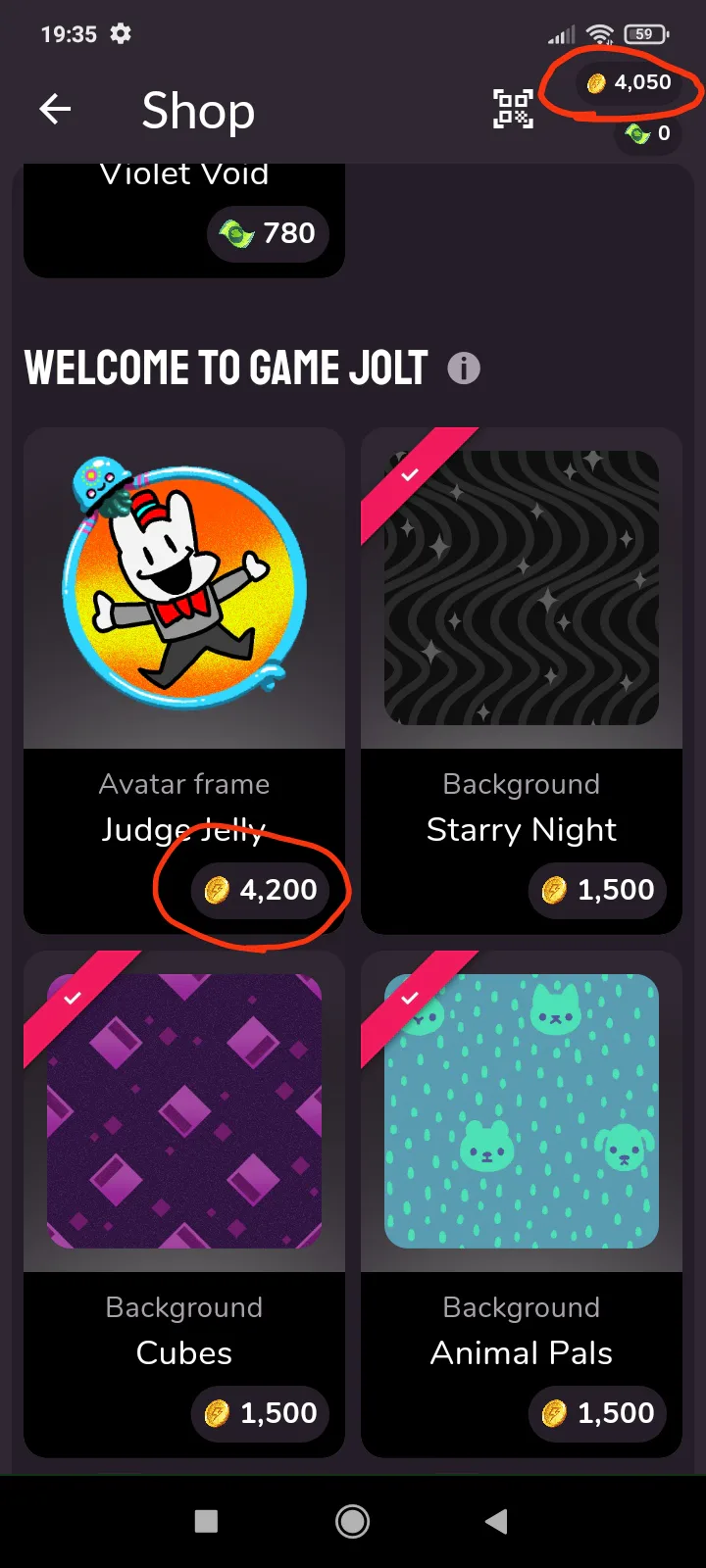This screenshot has height=1568, width=706.
Task: Tap the Joltbux balance chip showing 0
Action: click(x=648, y=133)
